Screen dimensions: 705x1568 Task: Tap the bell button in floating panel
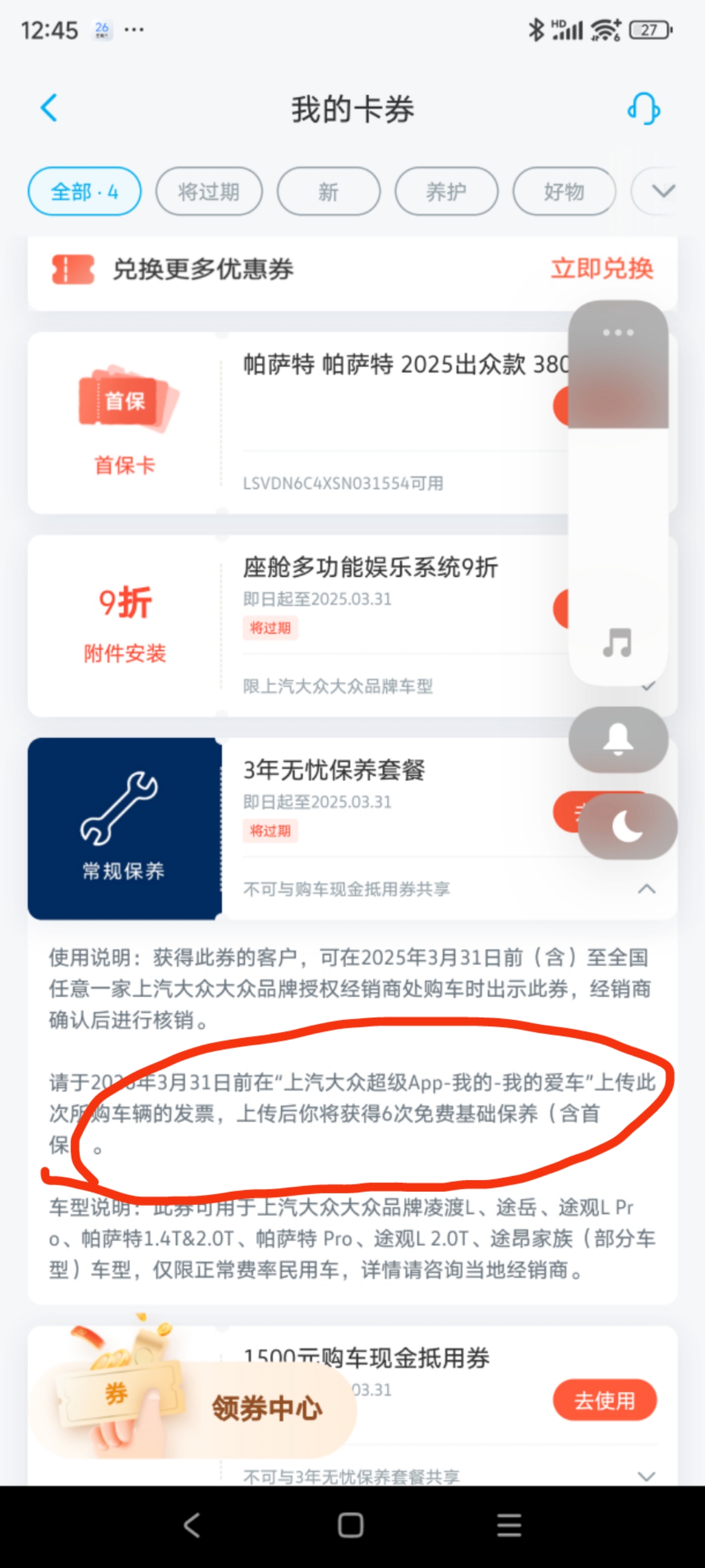tap(618, 740)
